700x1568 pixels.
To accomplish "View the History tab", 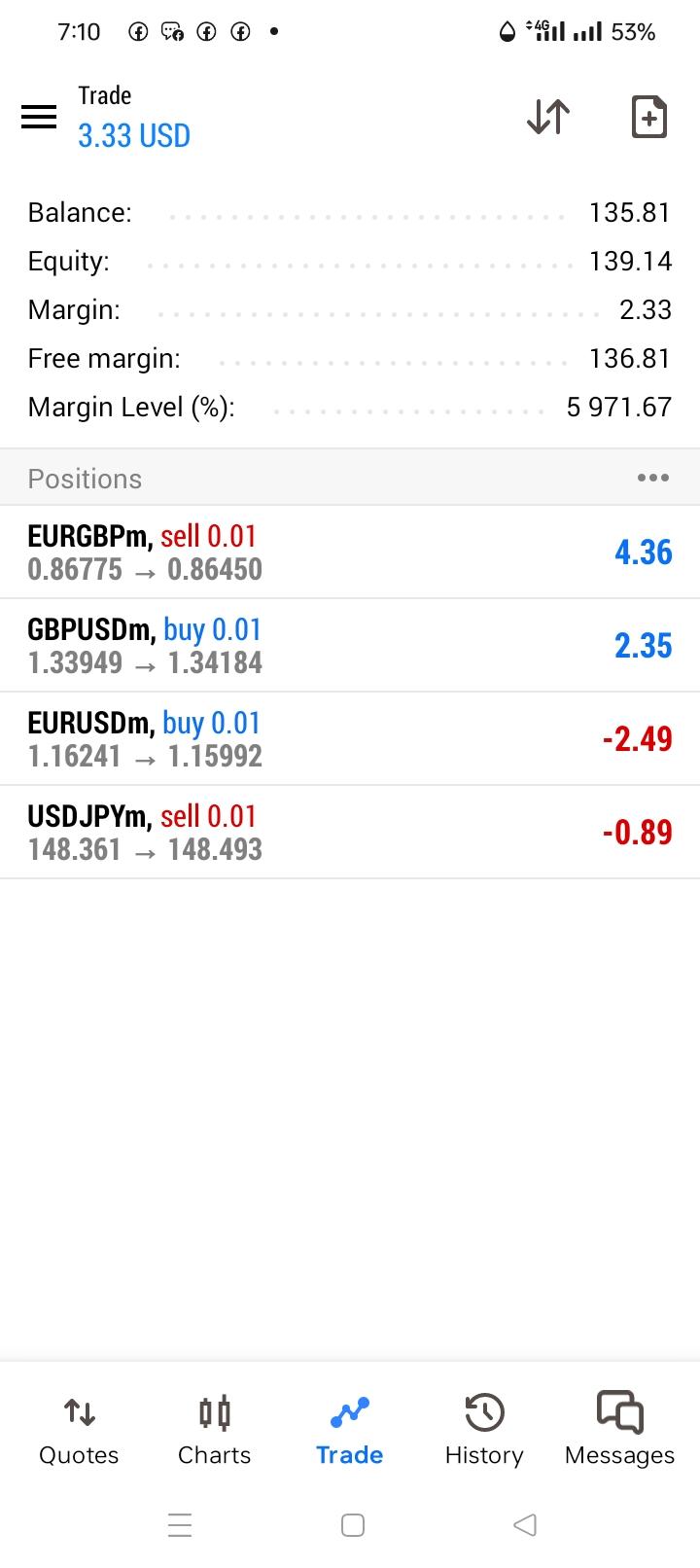I will [x=484, y=1430].
